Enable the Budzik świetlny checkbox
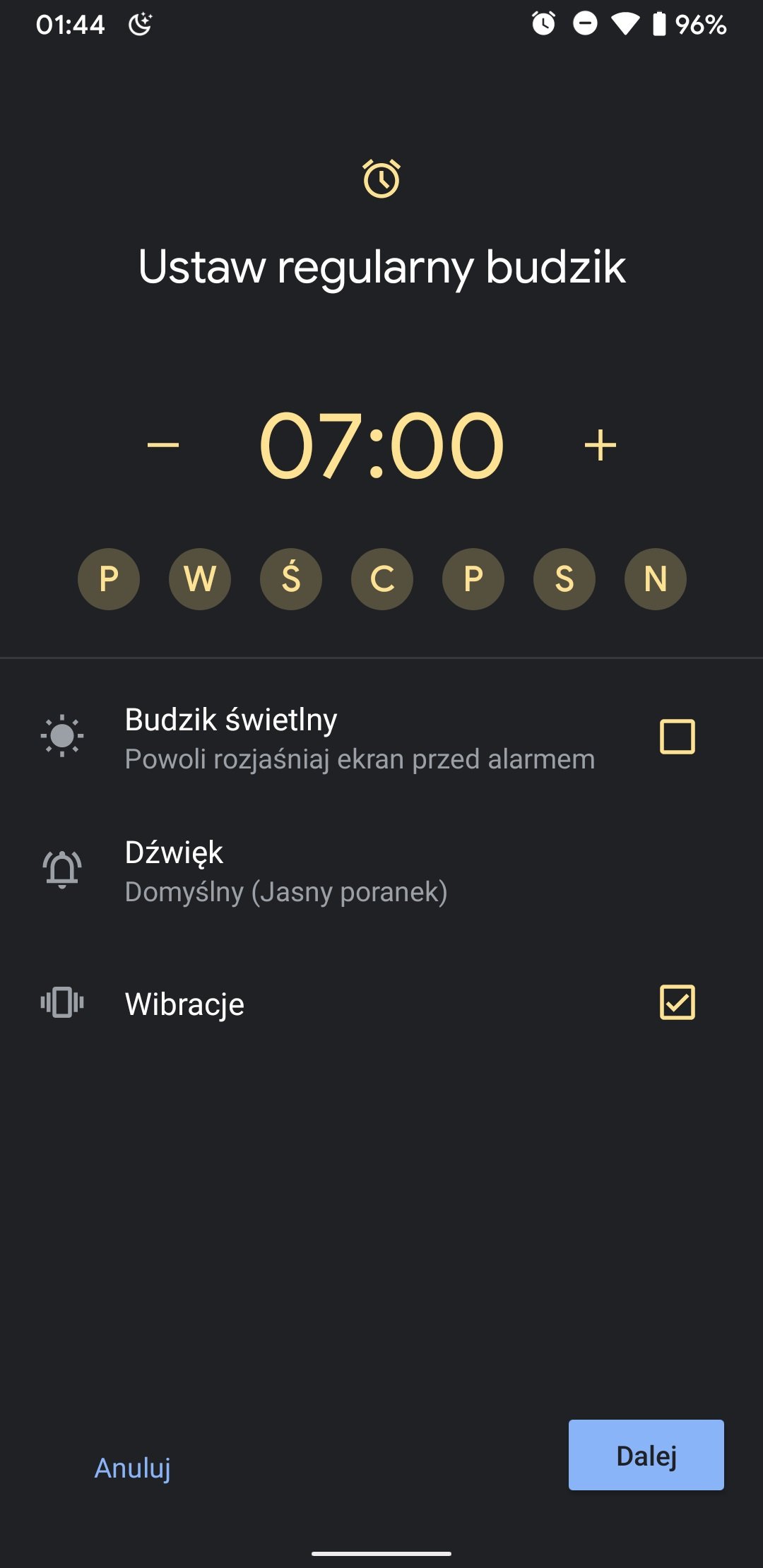Screen dimensions: 763x1568 677,737
